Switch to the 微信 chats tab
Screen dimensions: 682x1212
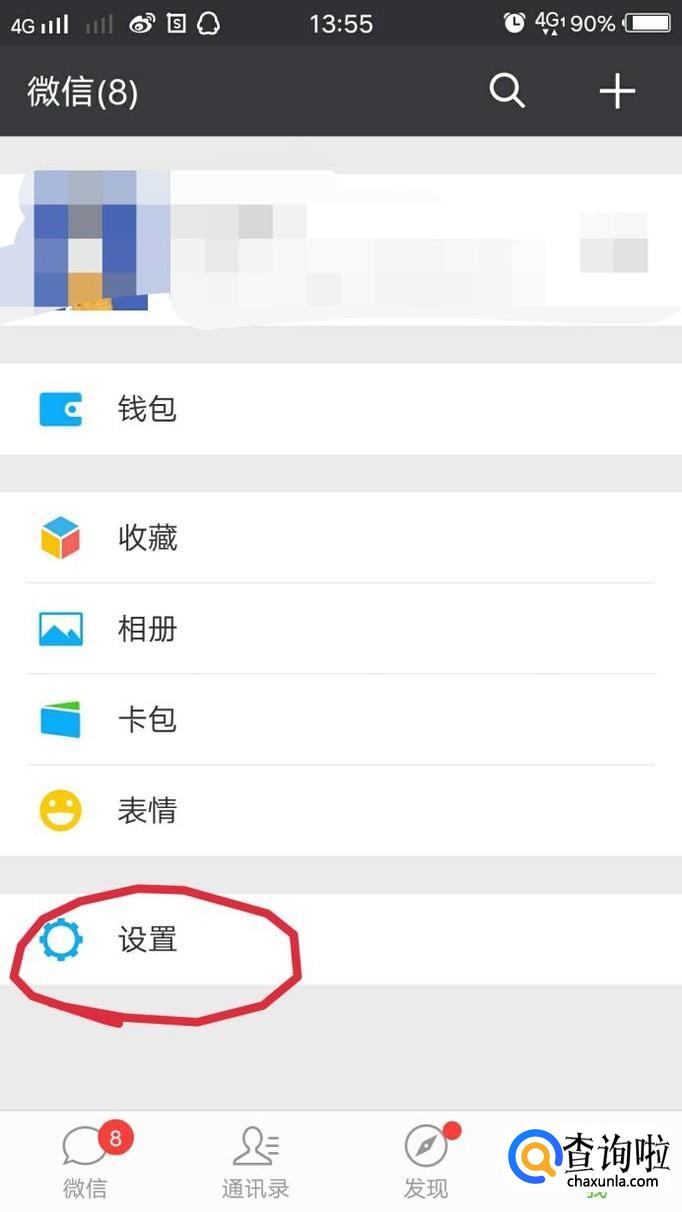point(86,1162)
